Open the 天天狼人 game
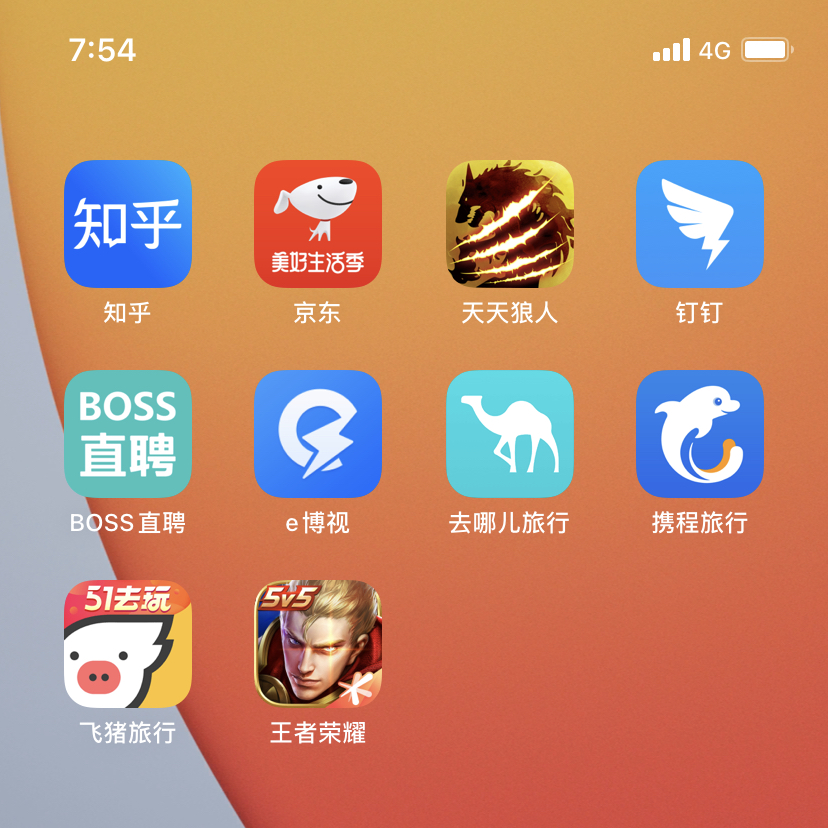 (x=509, y=223)
